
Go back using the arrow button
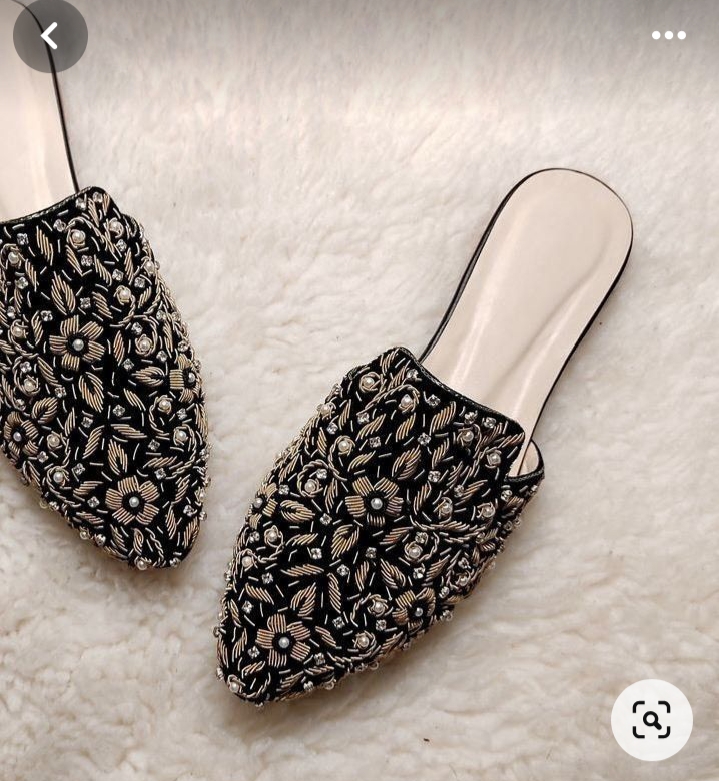50,36
